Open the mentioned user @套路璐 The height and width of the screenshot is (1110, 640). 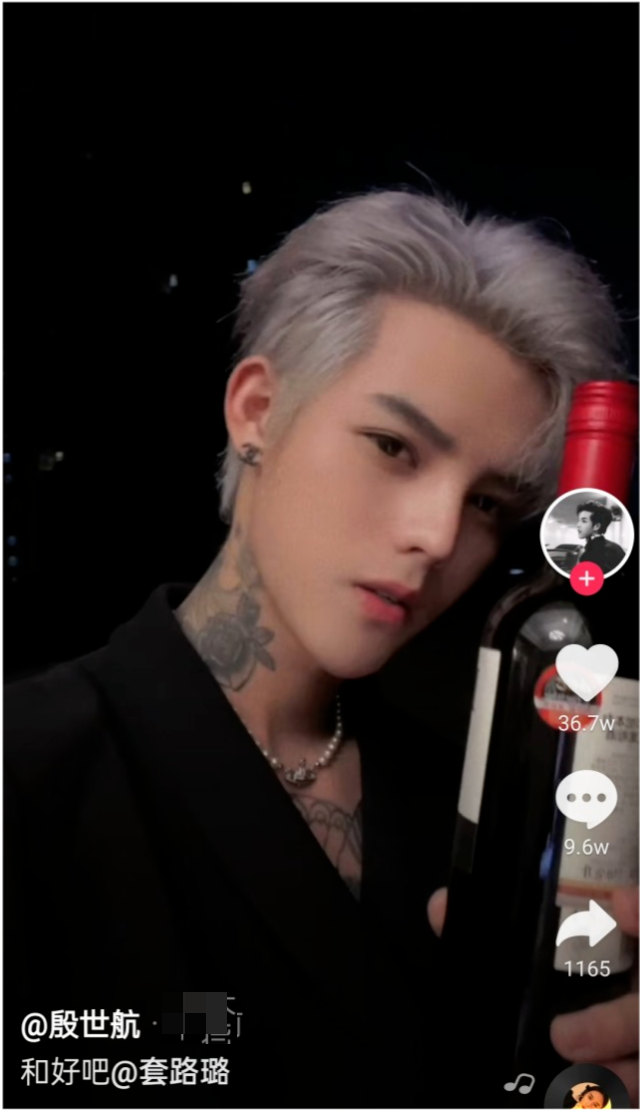point(168,1073)
